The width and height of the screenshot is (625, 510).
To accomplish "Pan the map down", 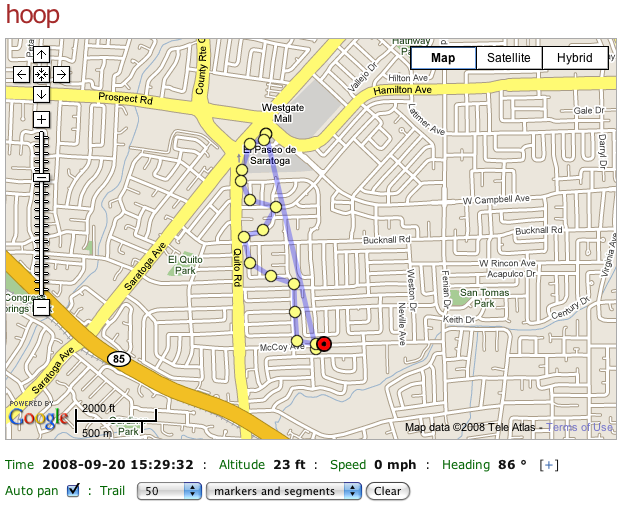I will click(41, 94).
